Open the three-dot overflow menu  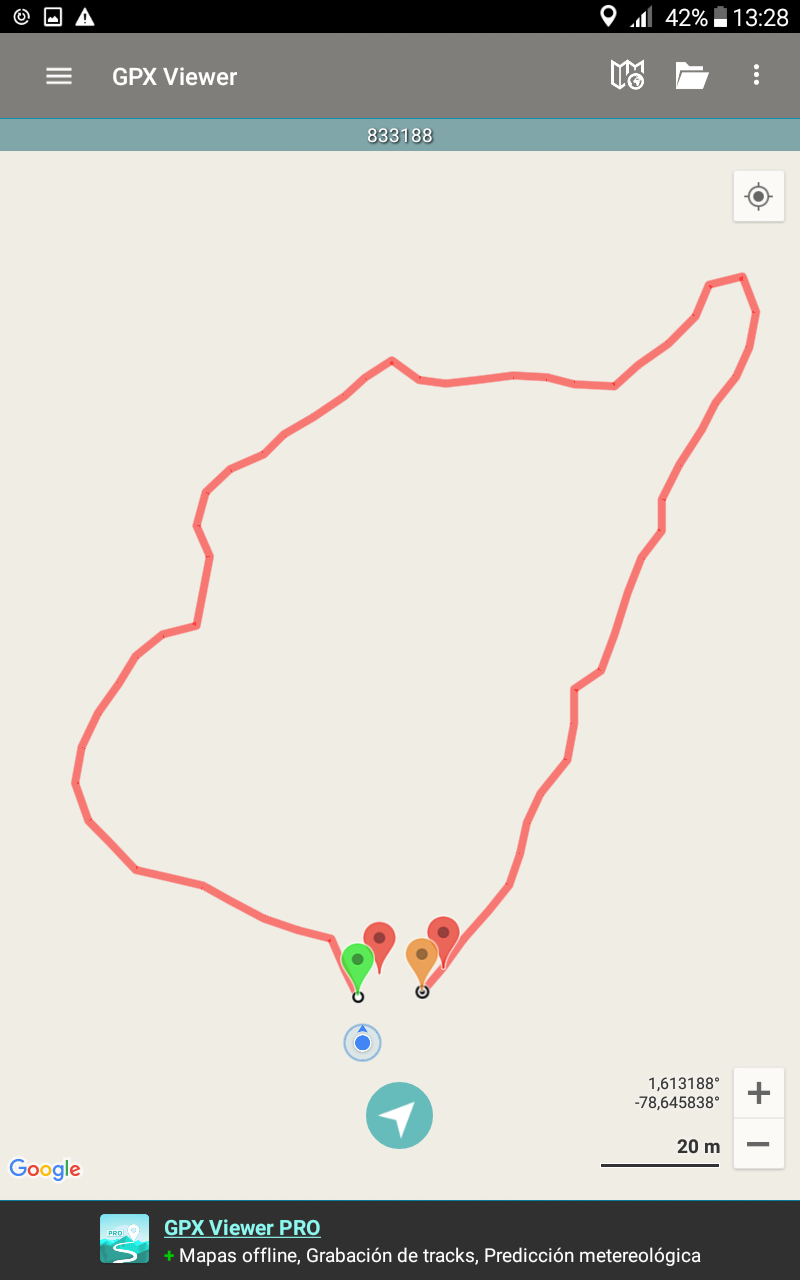click(756, 75)
